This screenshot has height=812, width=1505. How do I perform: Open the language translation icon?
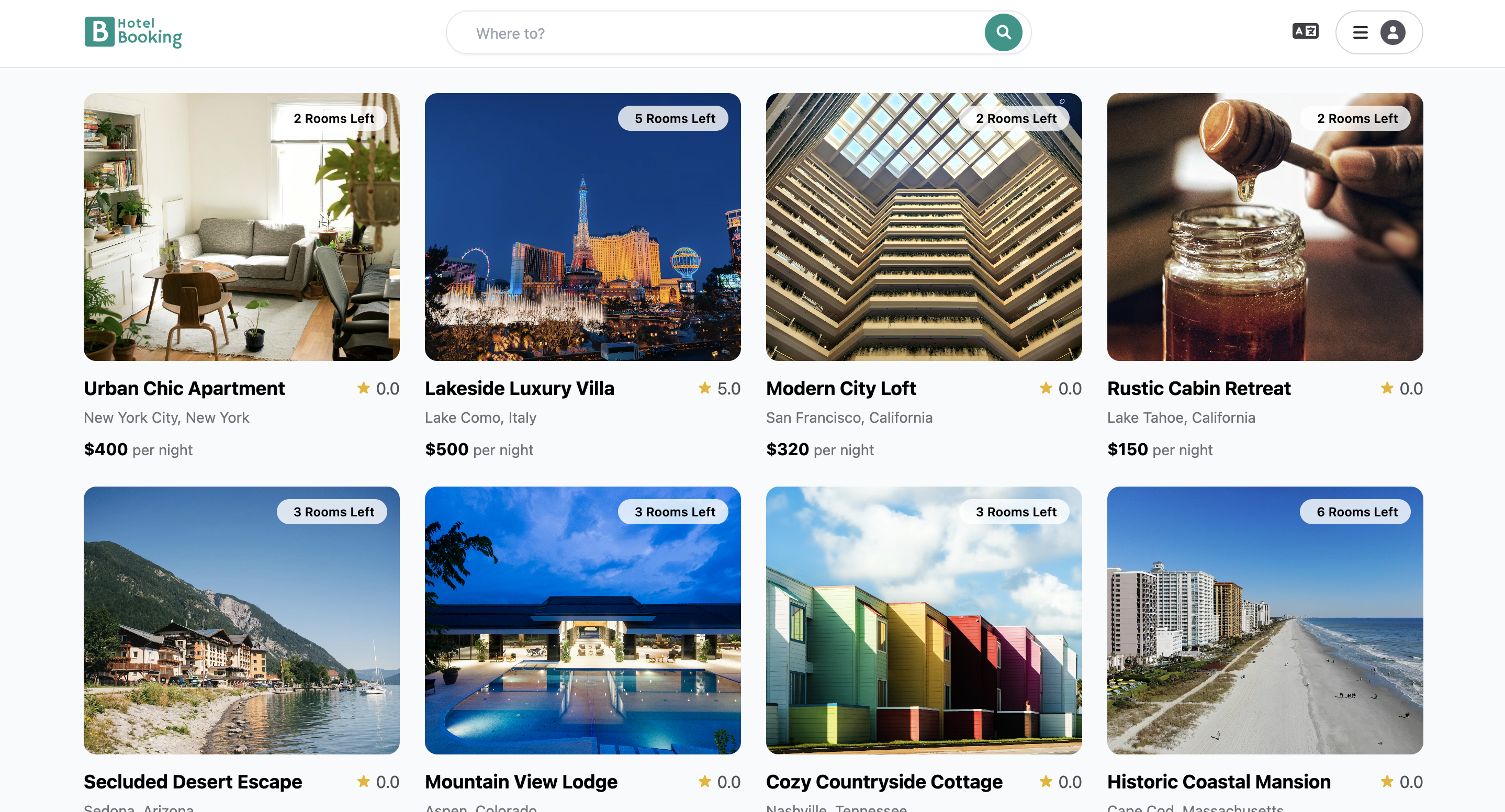point(1305,31)
